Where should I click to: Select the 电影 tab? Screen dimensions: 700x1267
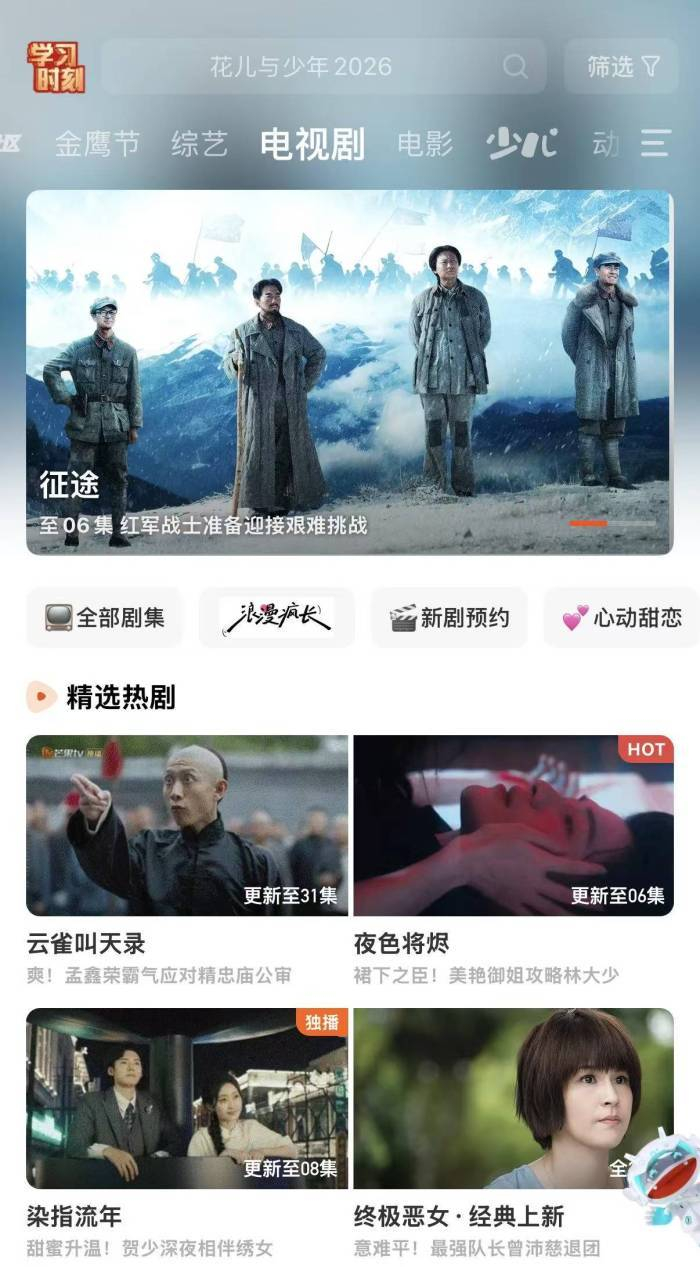tap(425, 144)
